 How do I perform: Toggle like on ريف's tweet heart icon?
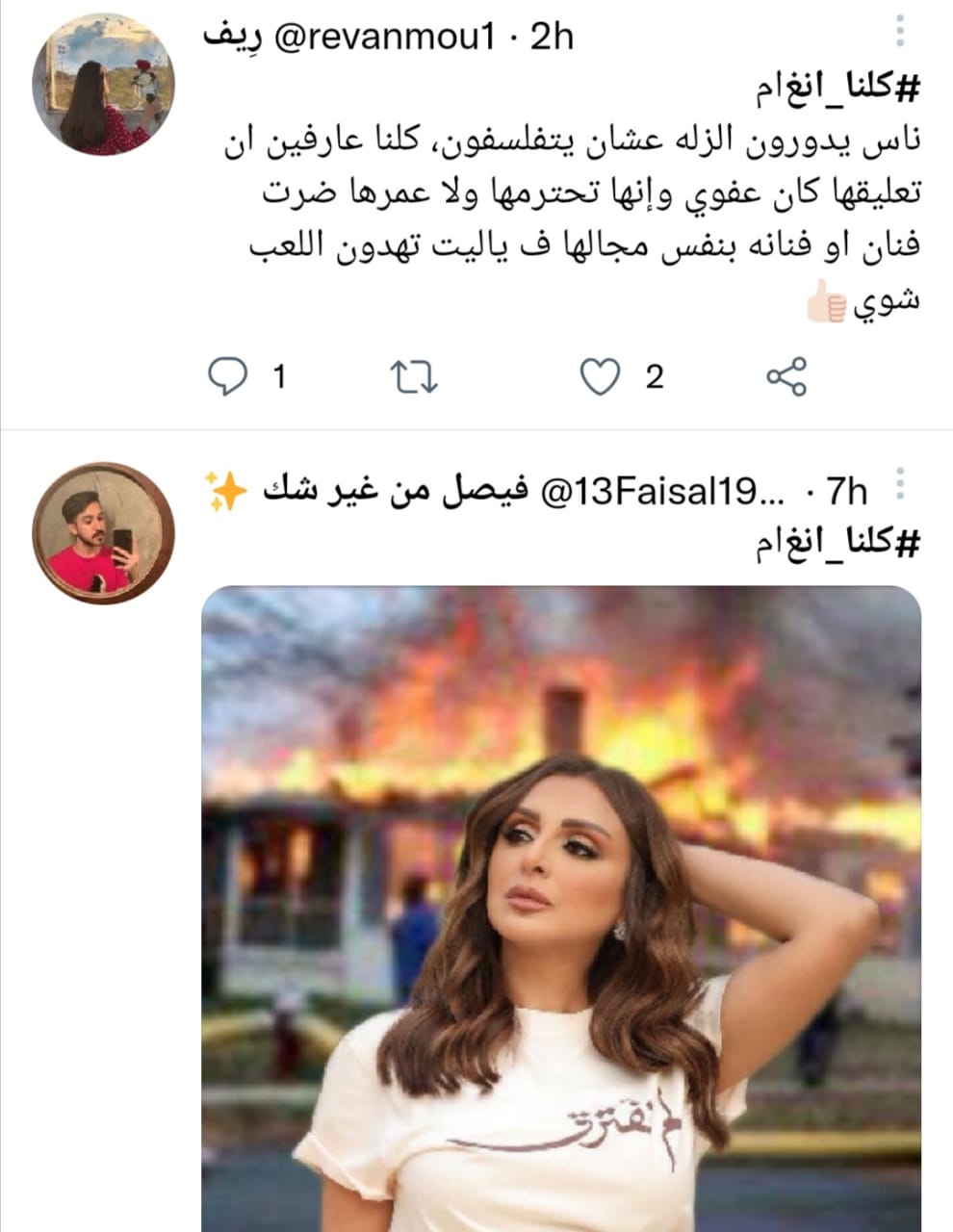[x=602, y=376]
